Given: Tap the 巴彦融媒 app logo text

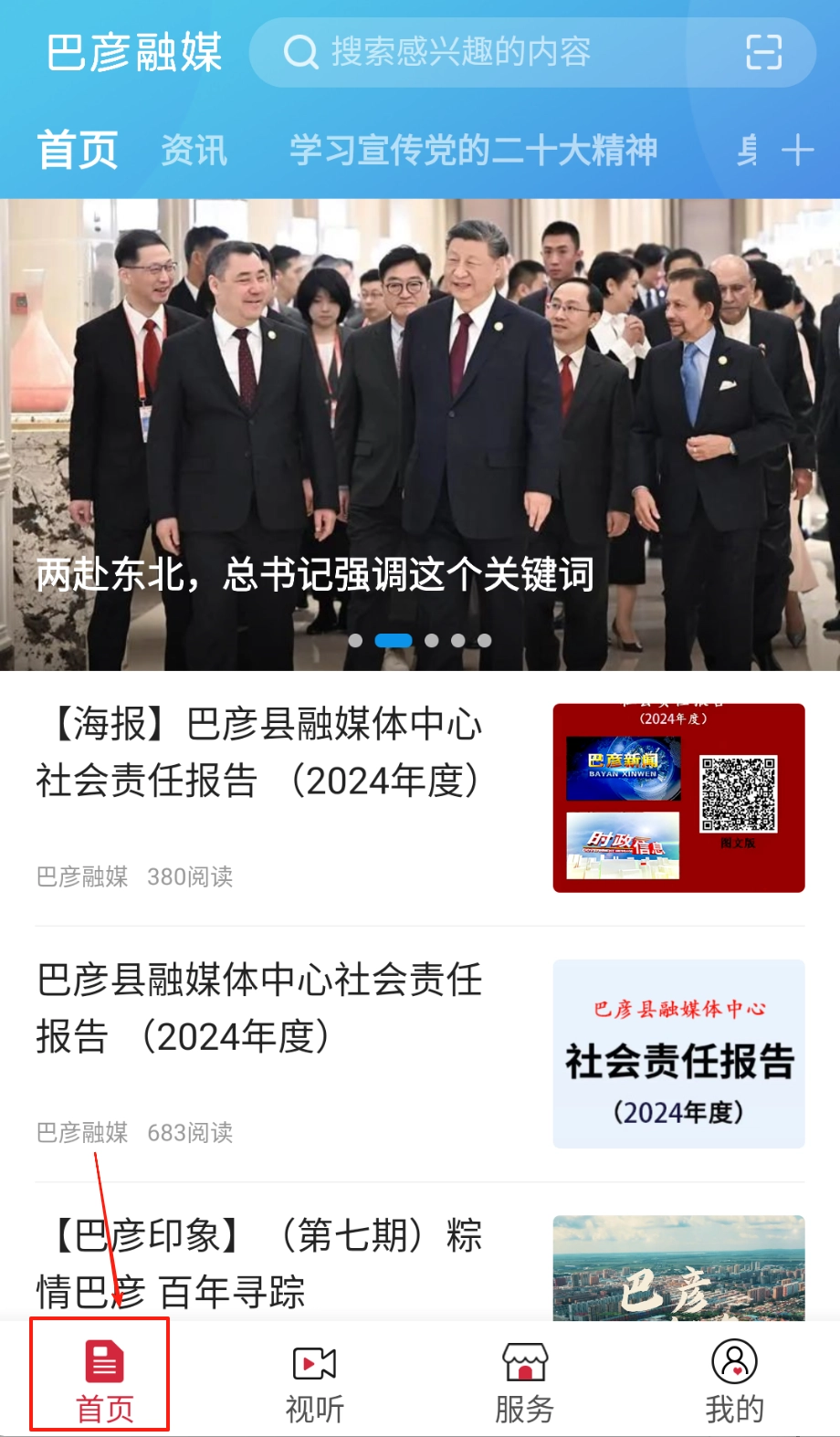Looking at the screenshot, I should 133,52.
